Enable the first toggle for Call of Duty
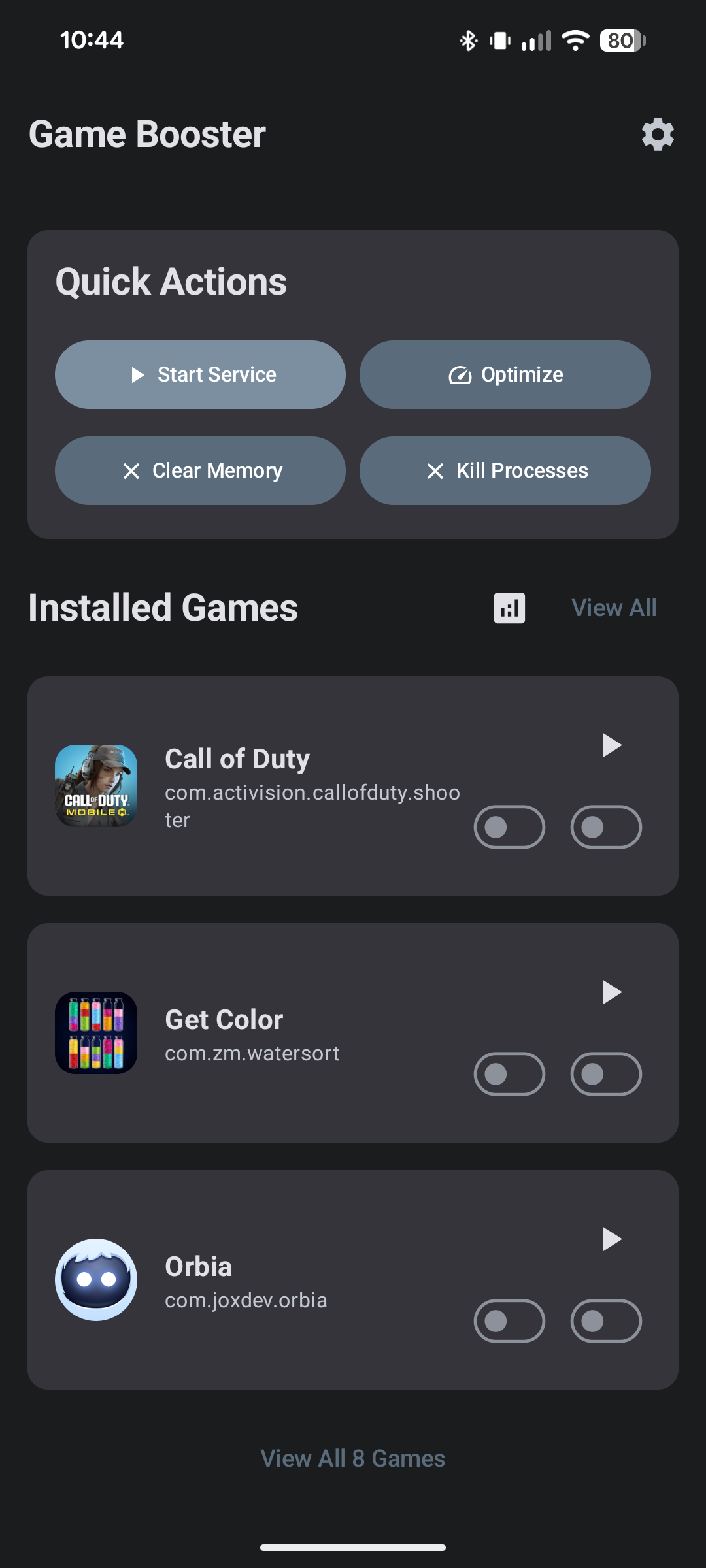Screen dimensions: 706x1568 [x=509, y=827]
